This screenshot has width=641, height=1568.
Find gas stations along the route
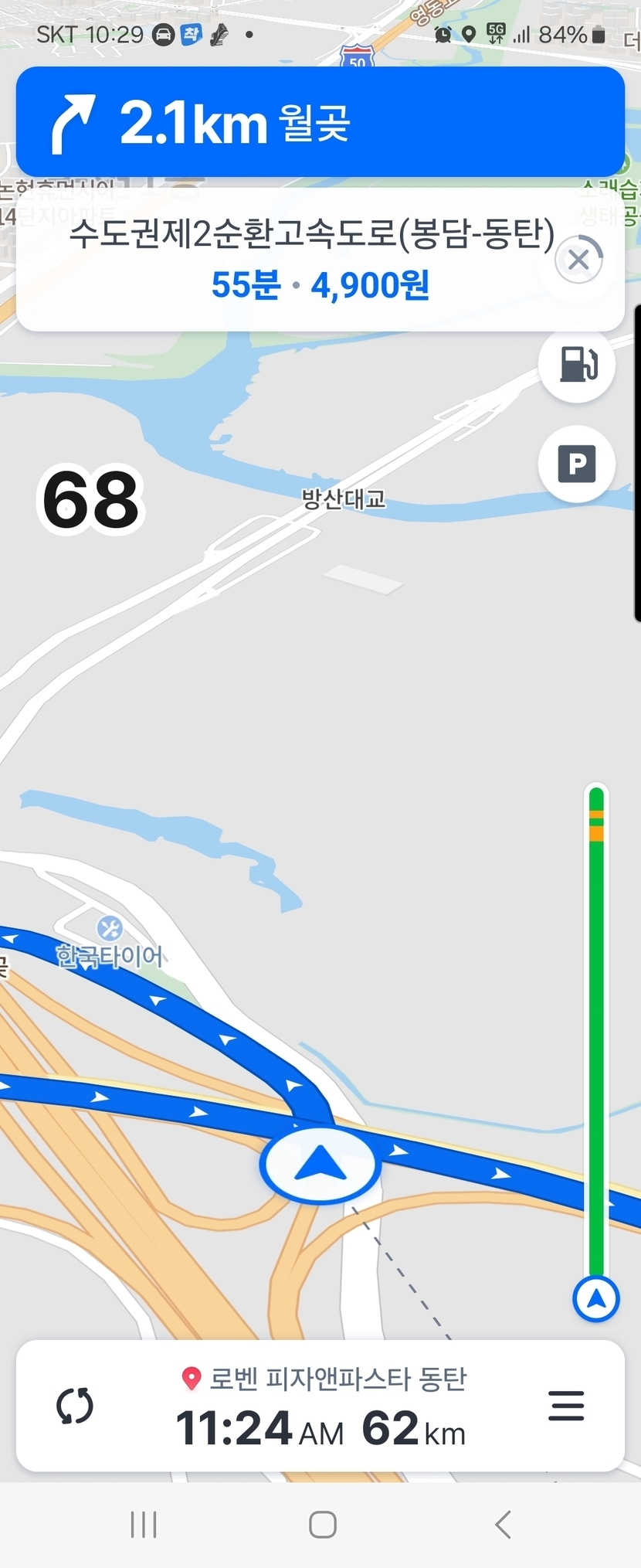[577, 363]
